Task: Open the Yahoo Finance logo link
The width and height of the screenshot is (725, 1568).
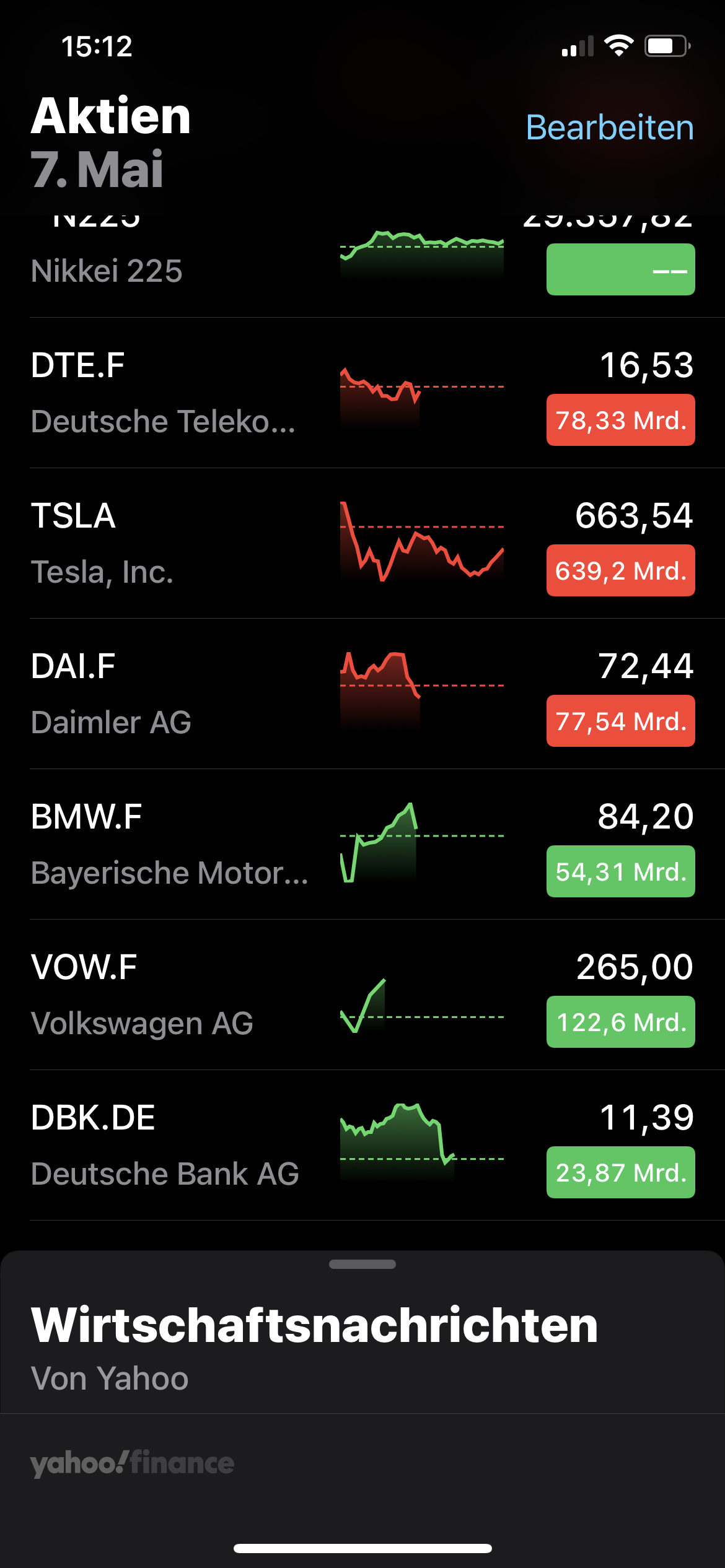Action: point(132,1463)
